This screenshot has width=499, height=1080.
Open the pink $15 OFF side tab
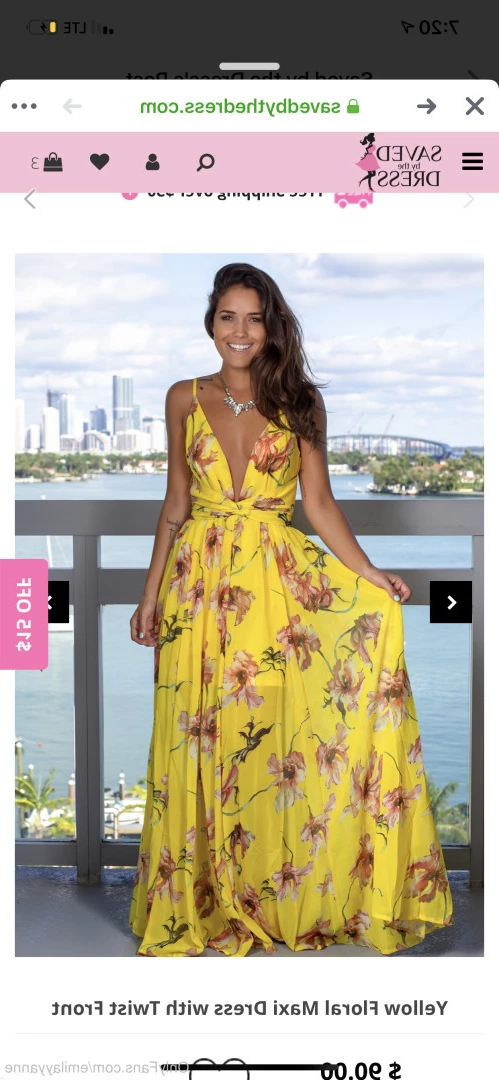point(23,614)
